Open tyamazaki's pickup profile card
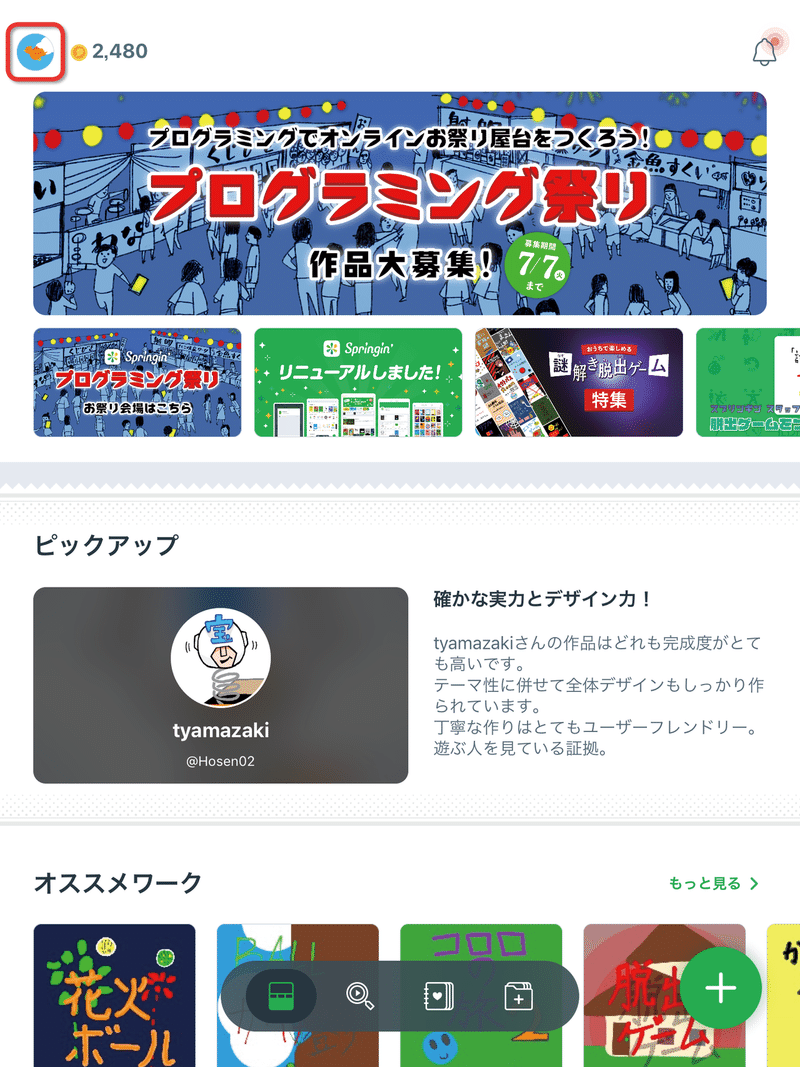This screenshot has width=800, height=1067. tap(221, 685)
